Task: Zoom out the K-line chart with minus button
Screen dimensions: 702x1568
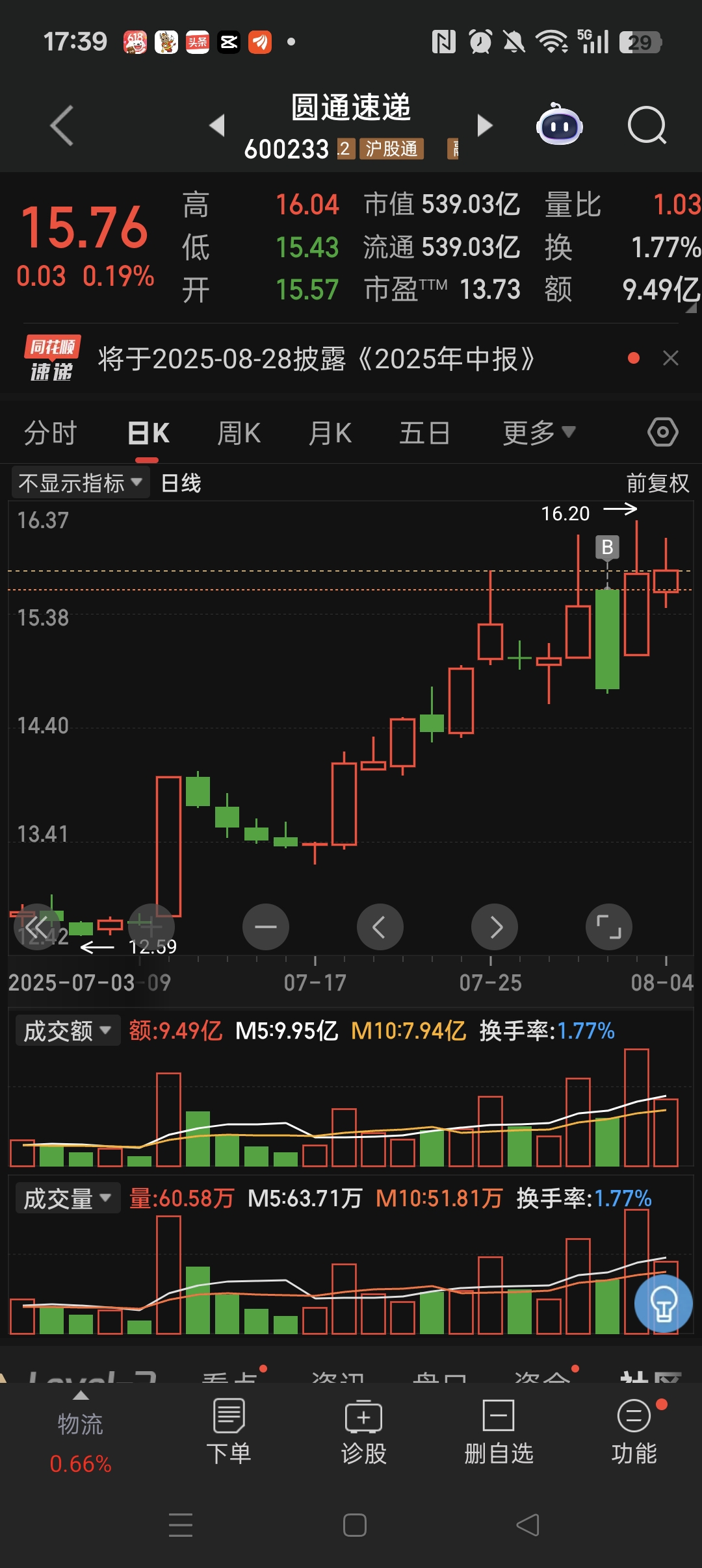Action: click(x=266, y=927)
